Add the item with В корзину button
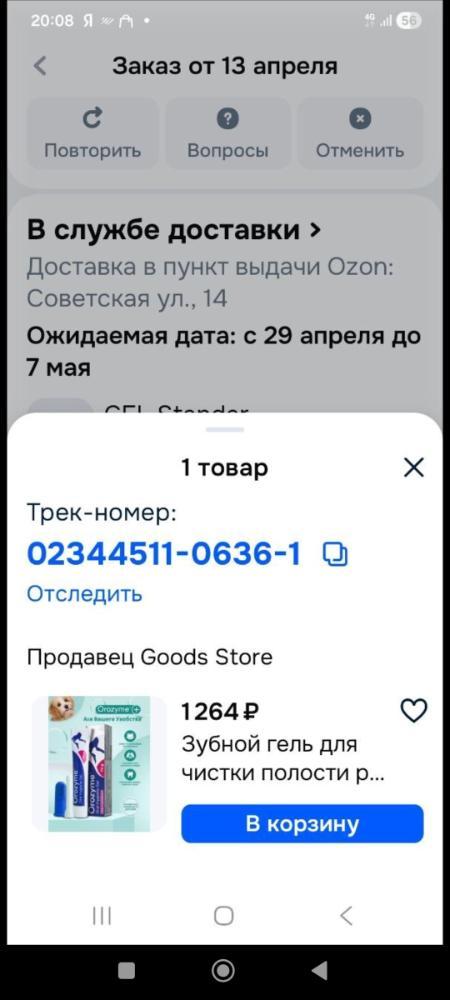Image resolution: width=450 pixels, height=1000 pixels. coord(302,823)
